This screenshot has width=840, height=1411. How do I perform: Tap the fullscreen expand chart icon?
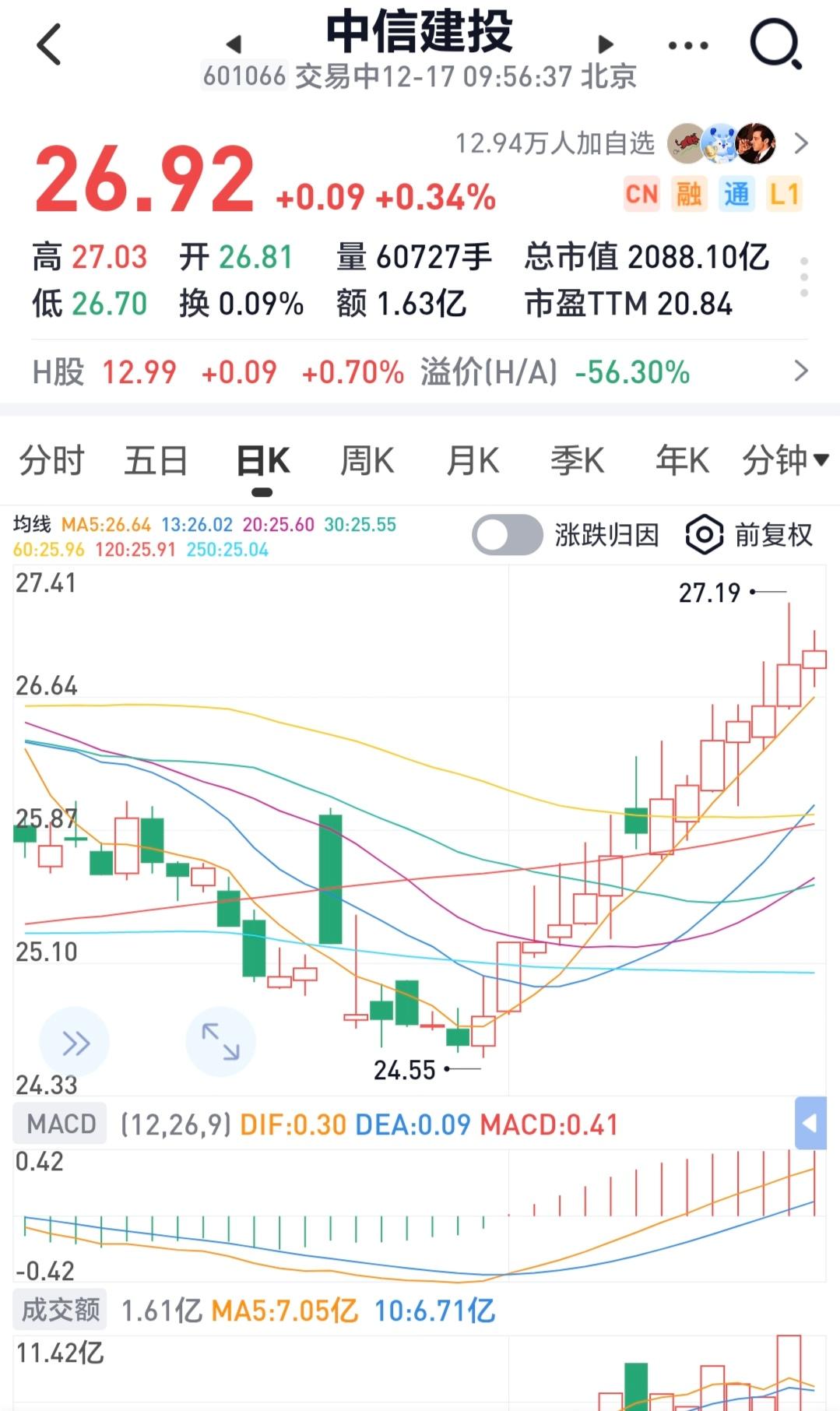point(220,1042)
